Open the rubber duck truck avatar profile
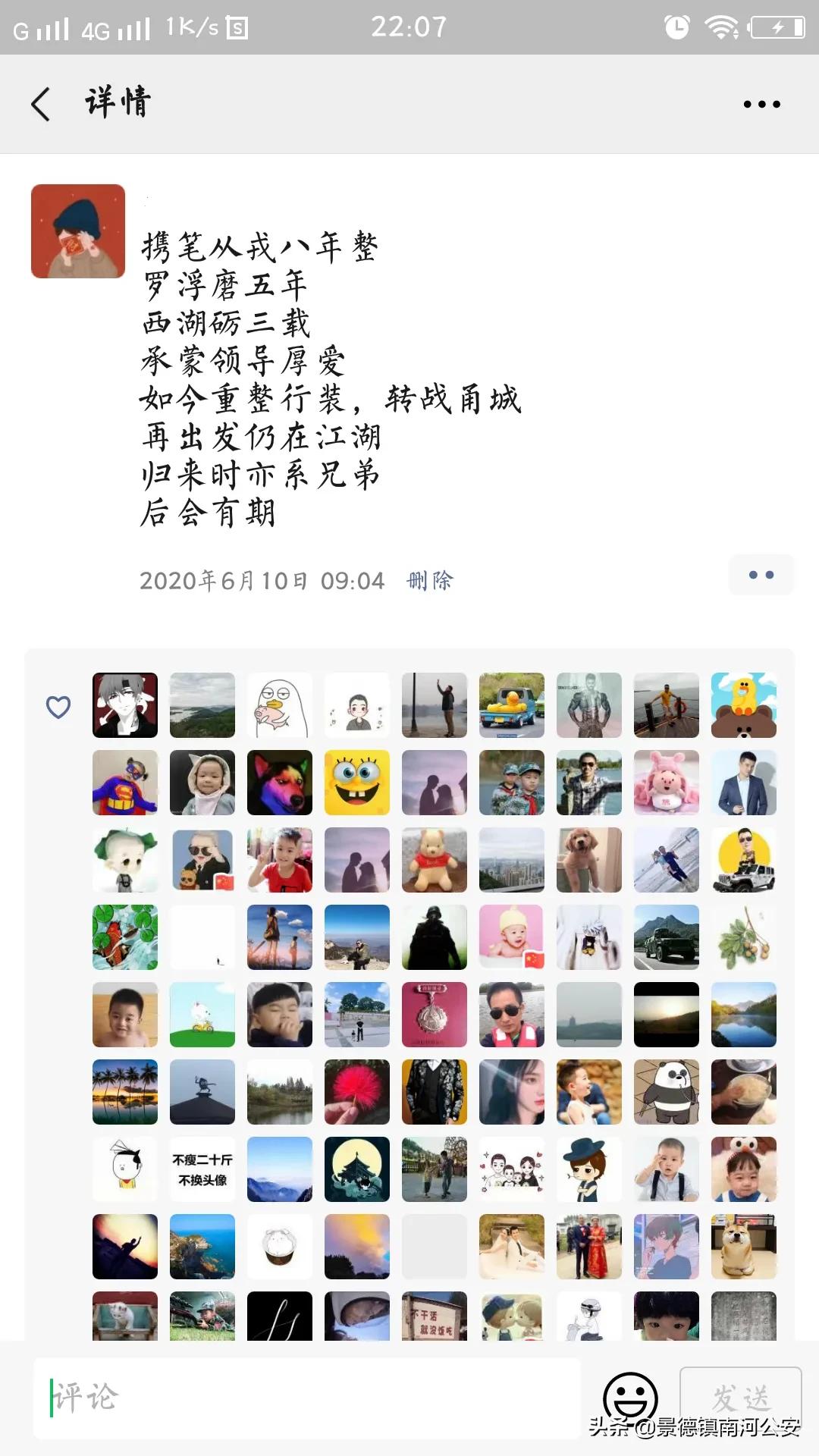Image resolution: width=819 pixels, height=1456 pixels. pos(512,705)
